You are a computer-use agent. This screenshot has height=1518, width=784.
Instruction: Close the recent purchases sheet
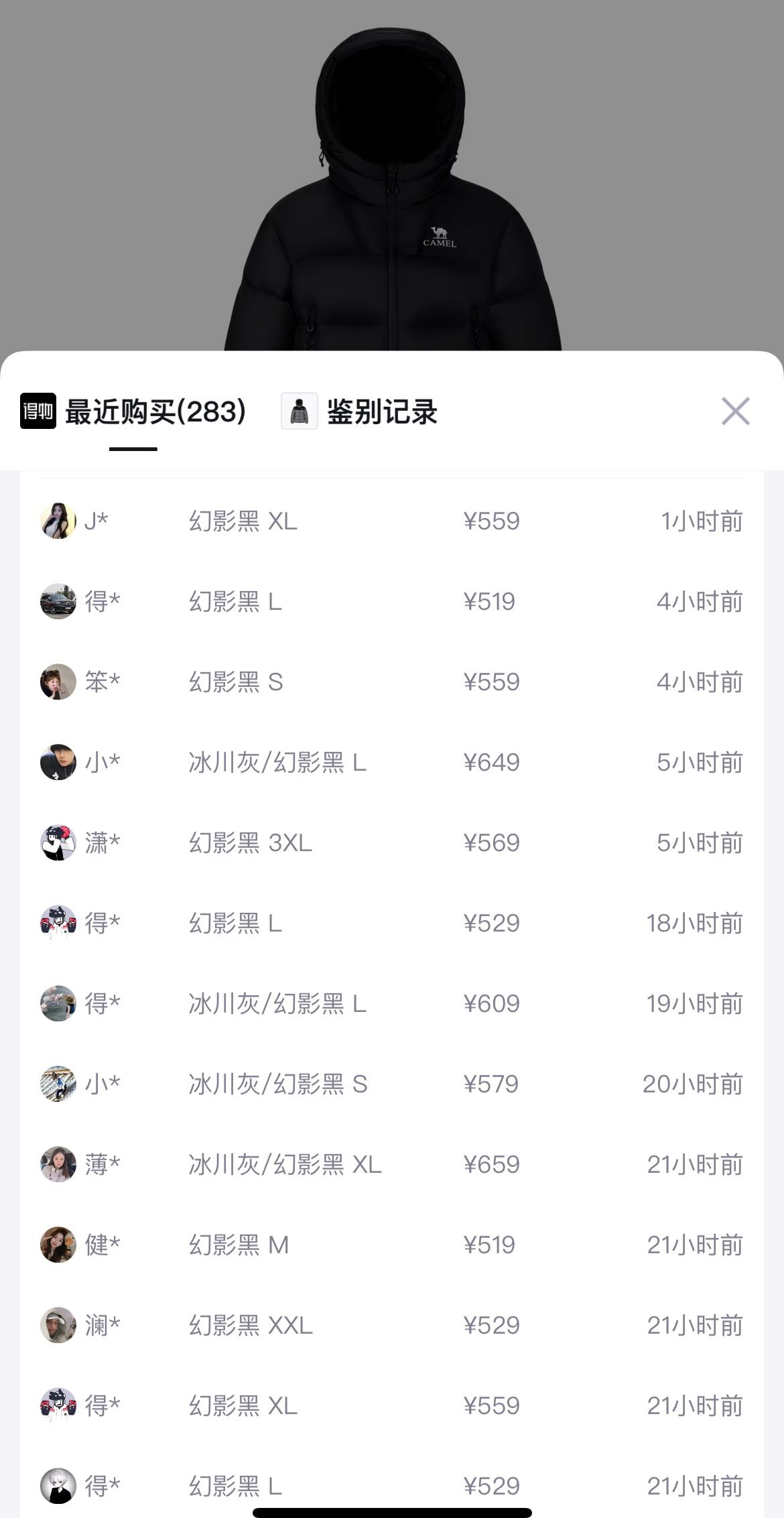(x=735, y=411)
